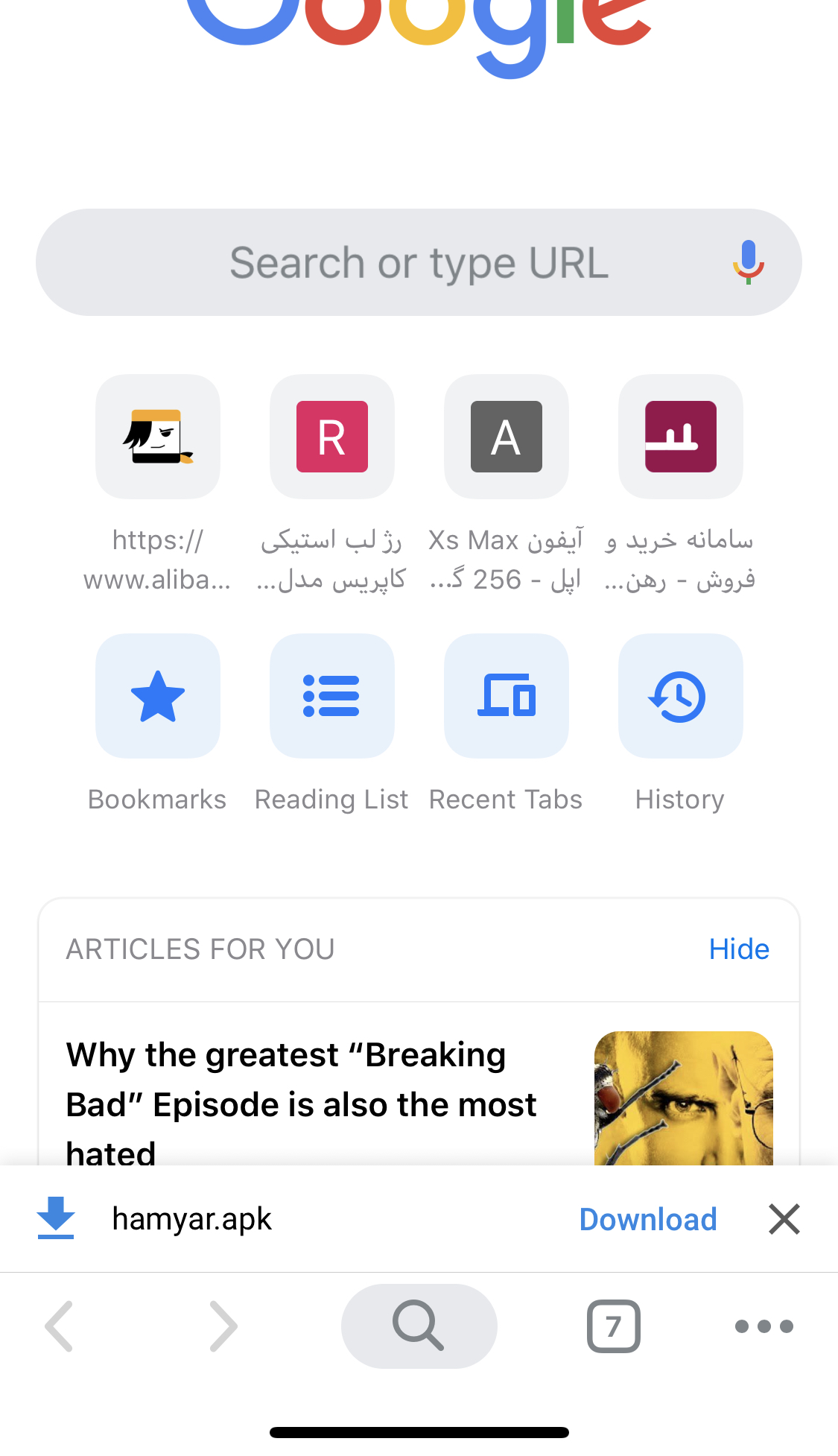Show Recent Tabs

[507, 697]
